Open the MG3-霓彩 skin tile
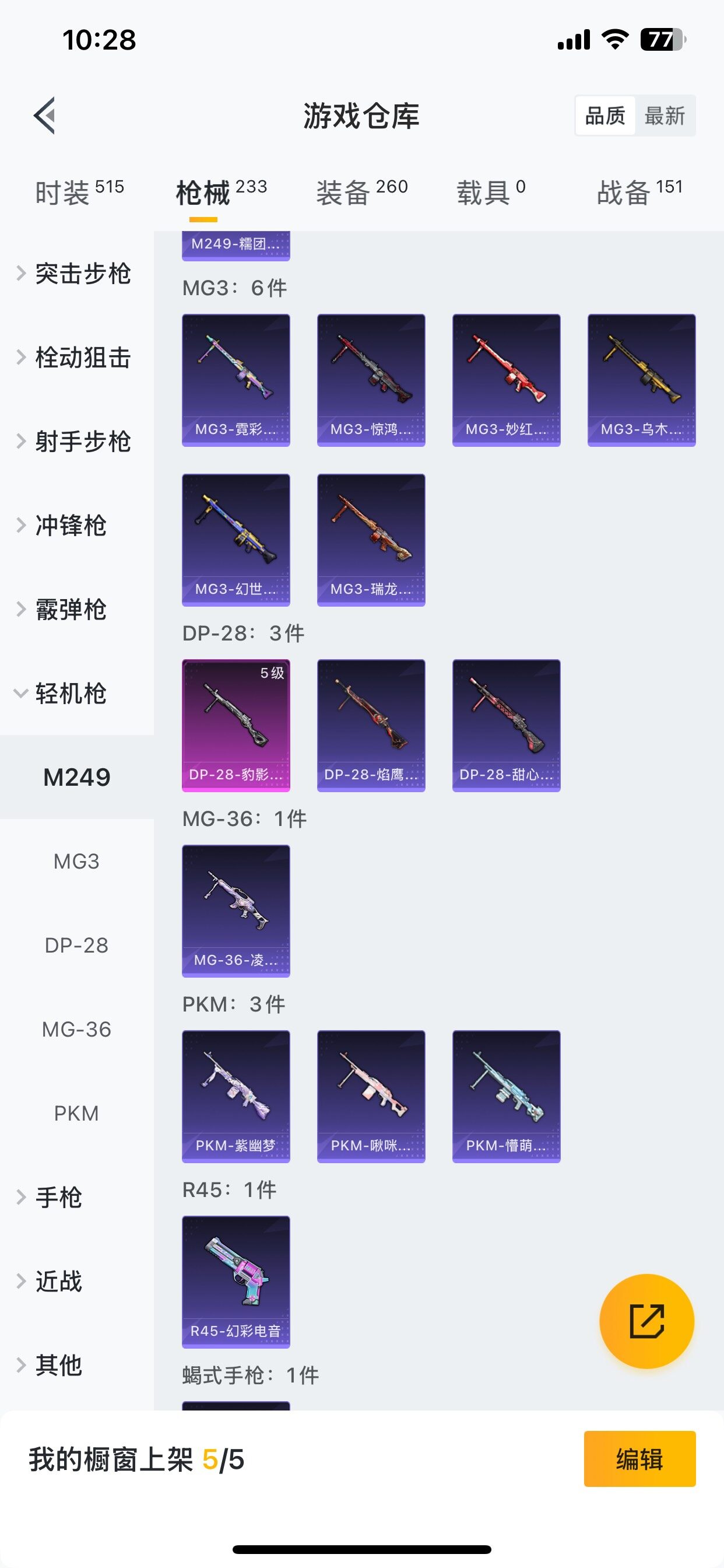The width and height of the screenshot is (724, 1568). 236,380
